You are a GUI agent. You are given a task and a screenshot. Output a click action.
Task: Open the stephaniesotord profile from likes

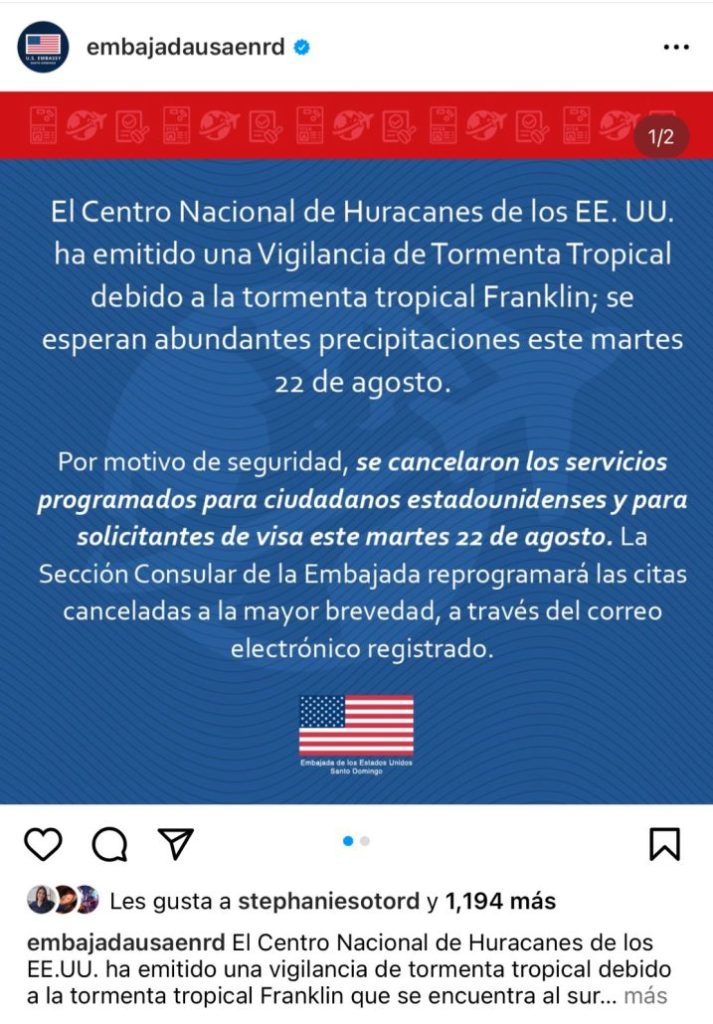tap(328, 901)
